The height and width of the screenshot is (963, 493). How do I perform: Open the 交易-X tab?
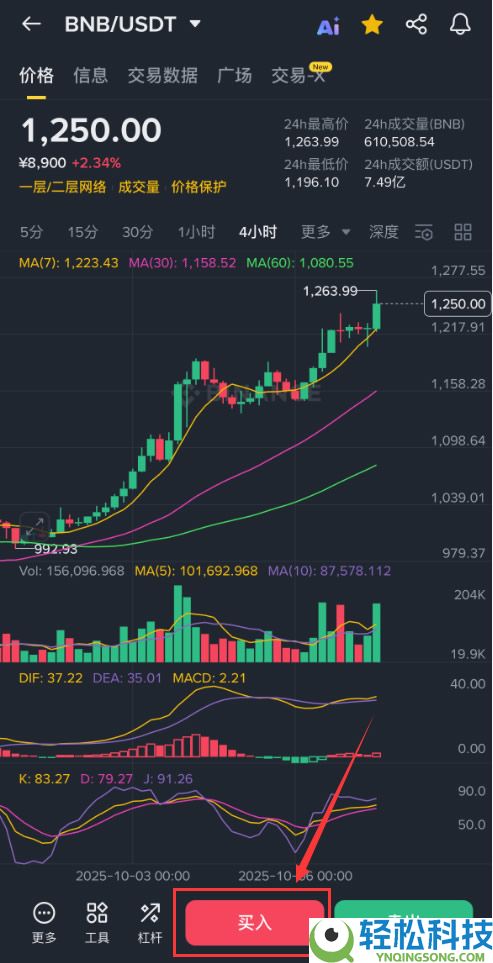point(298,75)
